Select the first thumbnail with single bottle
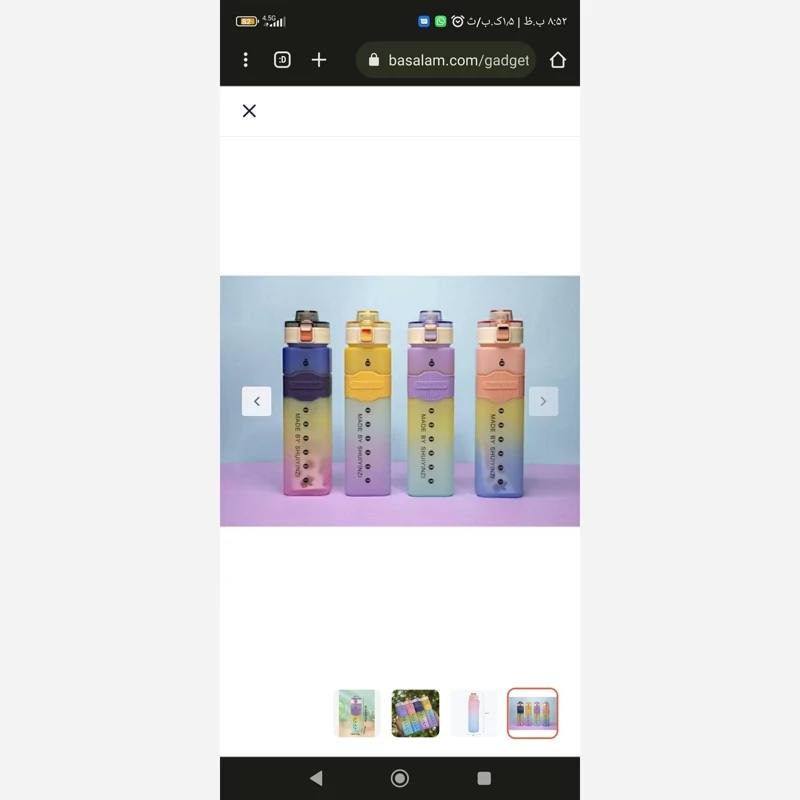Screen dimensions: 800x800 (356, 713)
